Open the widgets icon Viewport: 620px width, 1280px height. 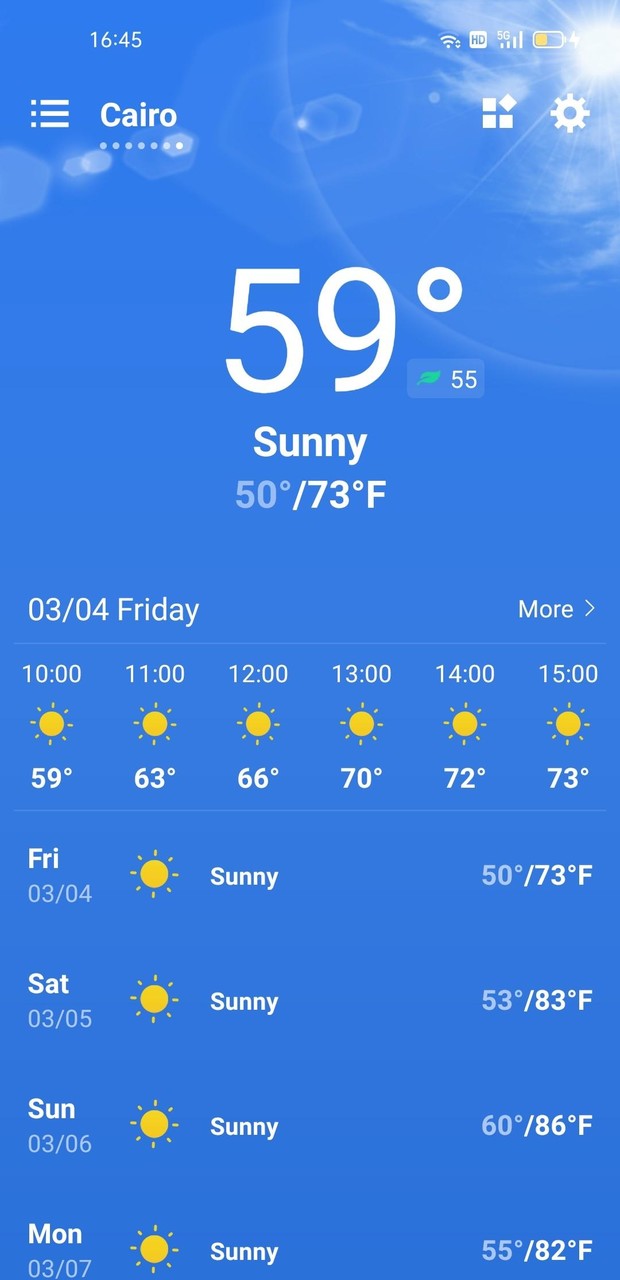click(498, 113)
